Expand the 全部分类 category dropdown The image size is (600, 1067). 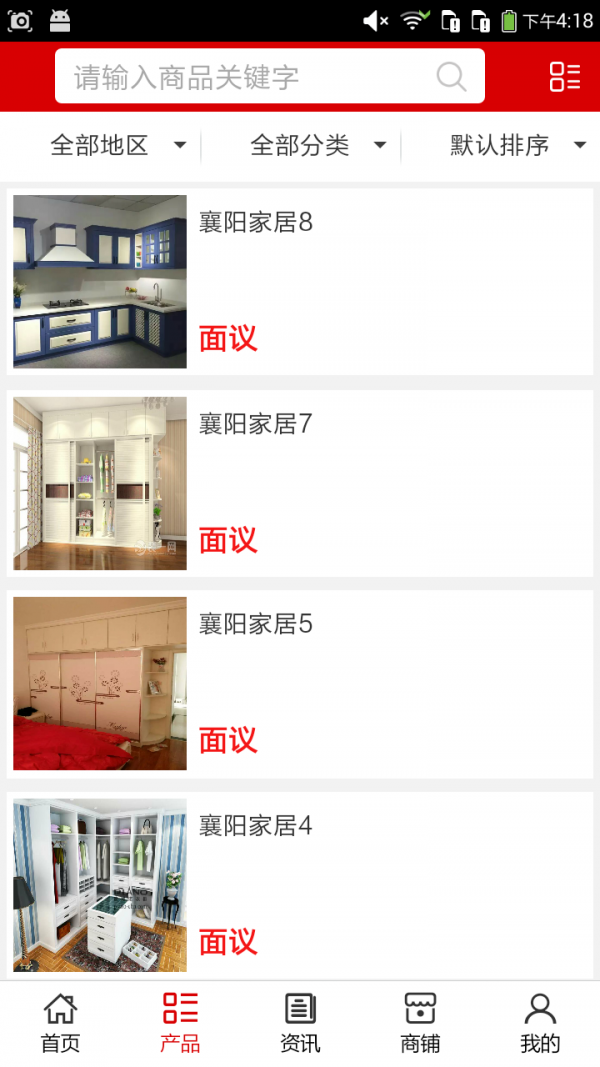coord(318,146)
